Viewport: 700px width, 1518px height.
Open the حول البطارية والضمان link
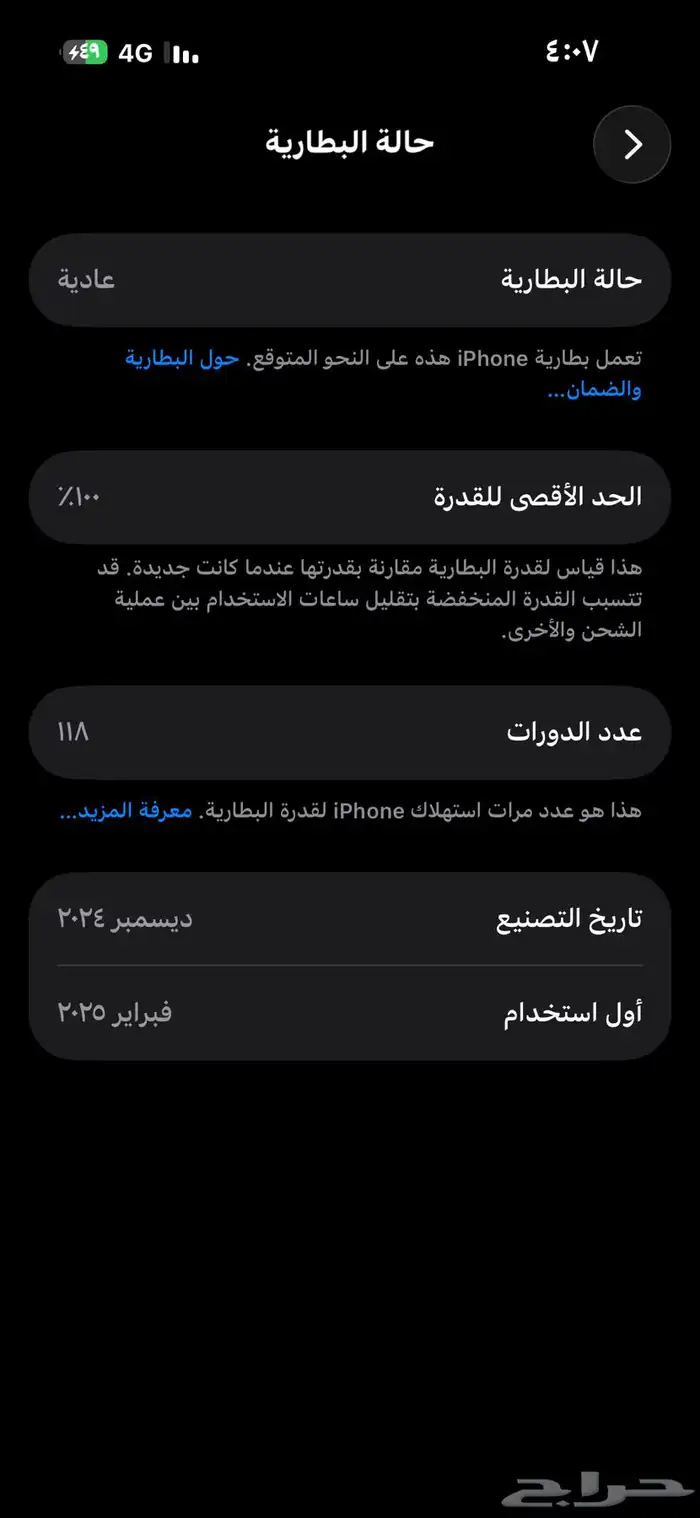(183, 359)
